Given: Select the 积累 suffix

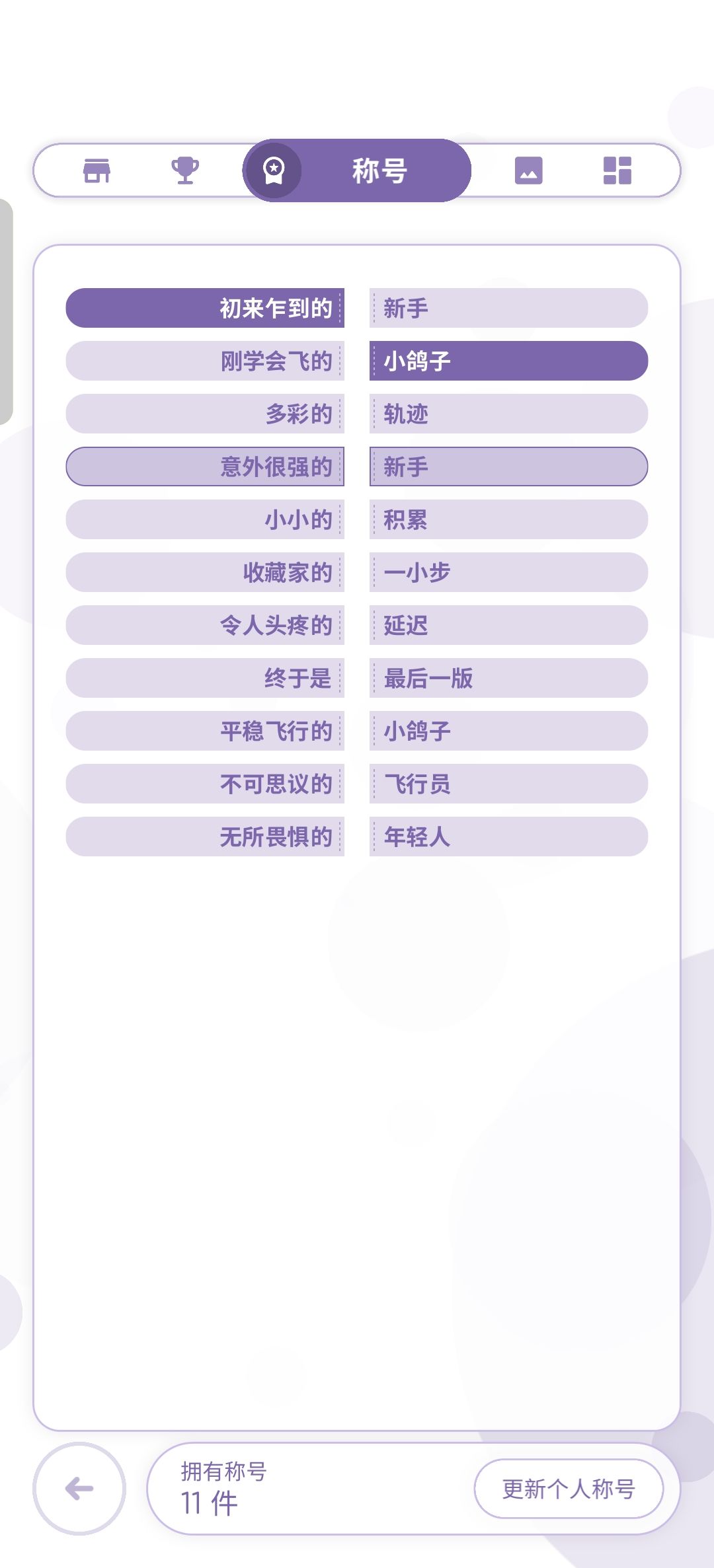Looking at the screenshot, I should [508, 520].
